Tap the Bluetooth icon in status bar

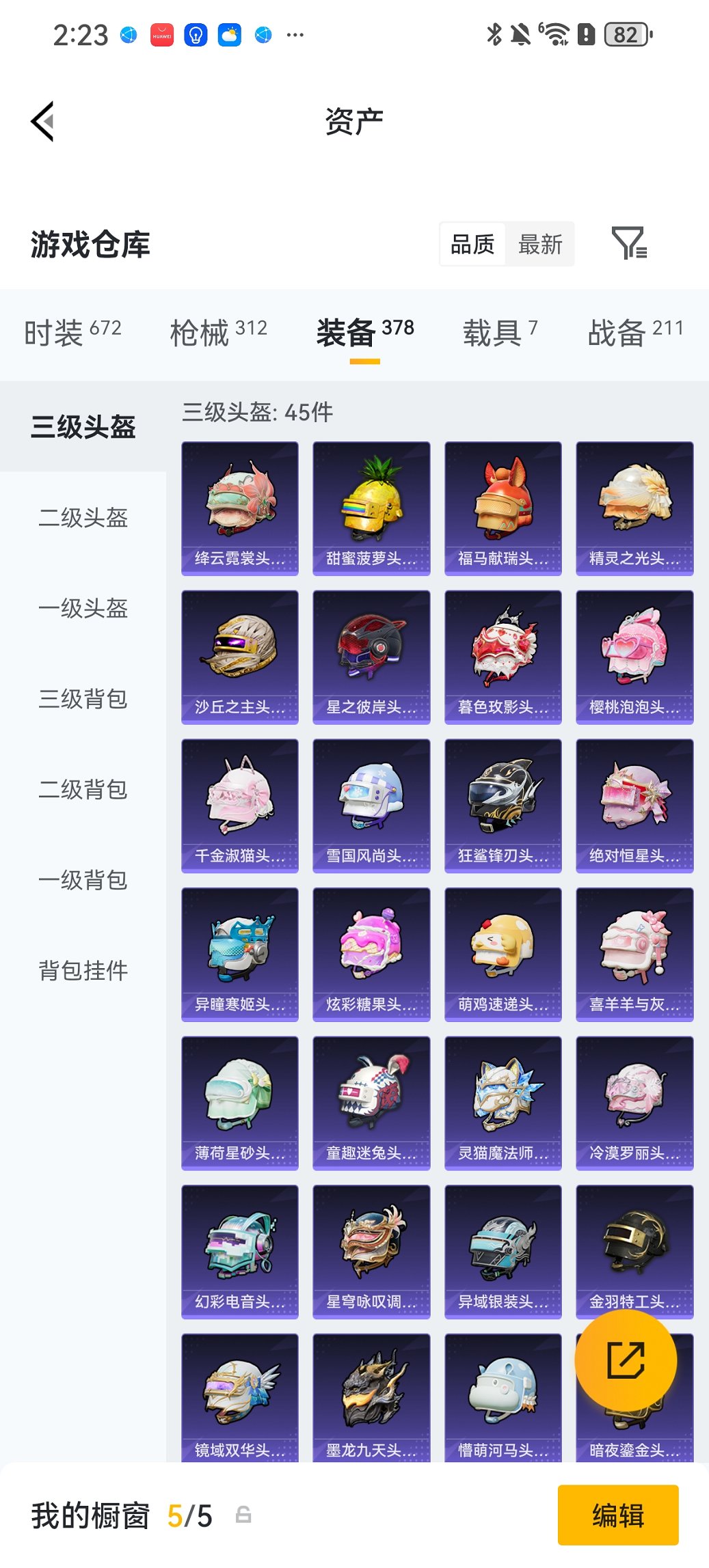(494, 33)
